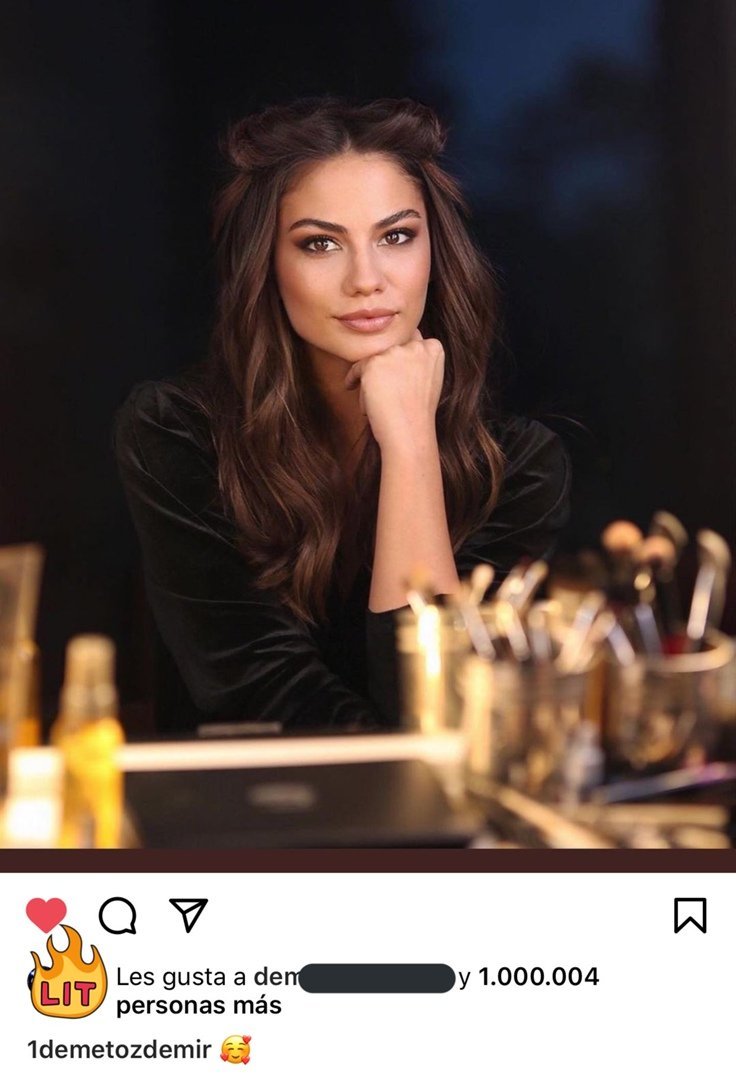Unlike the post with the red heart
The width and height of the screenshot is (736, 1080).
[46, 914]
